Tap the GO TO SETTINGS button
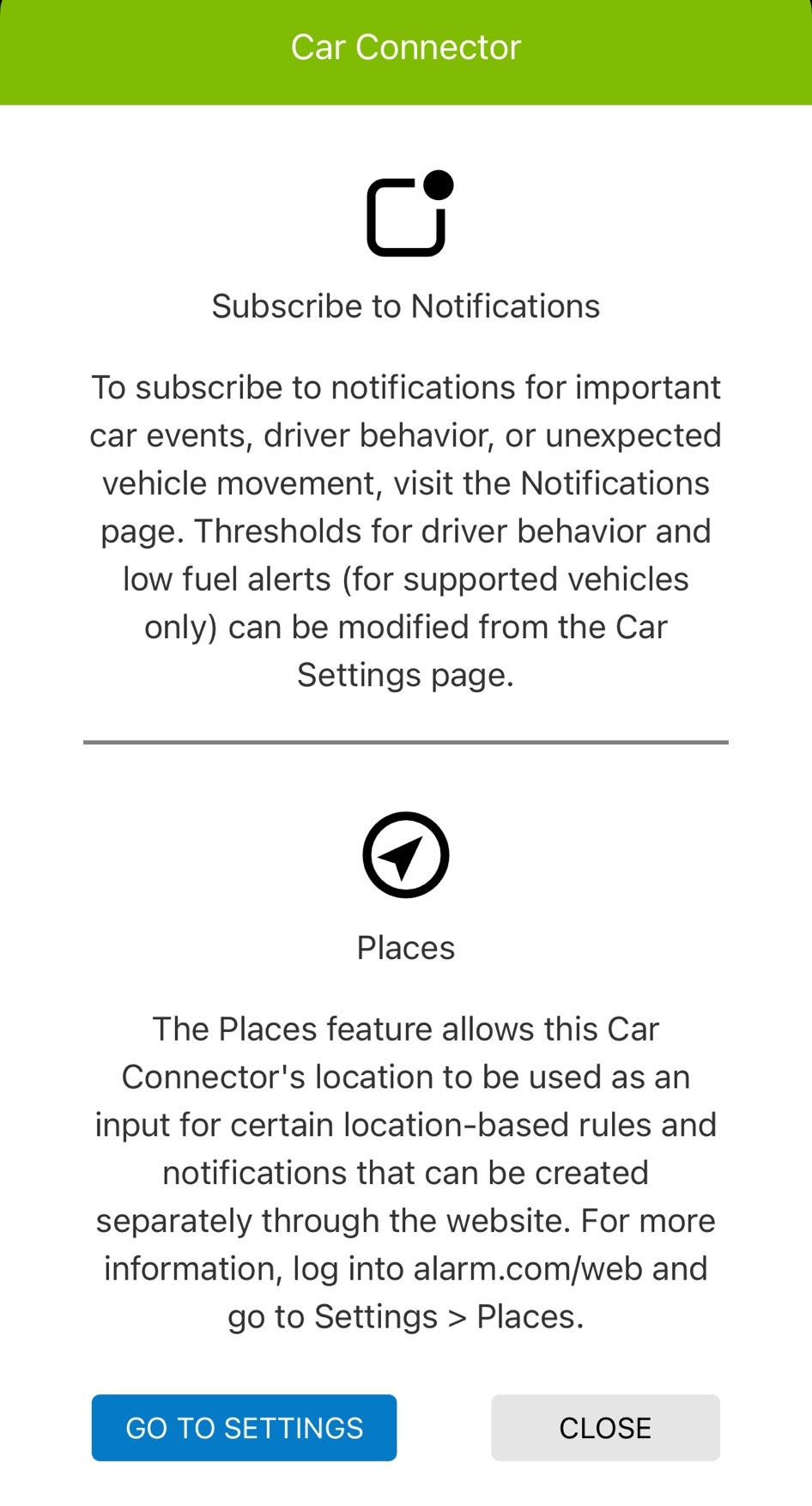Screen dimensions: 812x1506 click(x=244, y=1428)
